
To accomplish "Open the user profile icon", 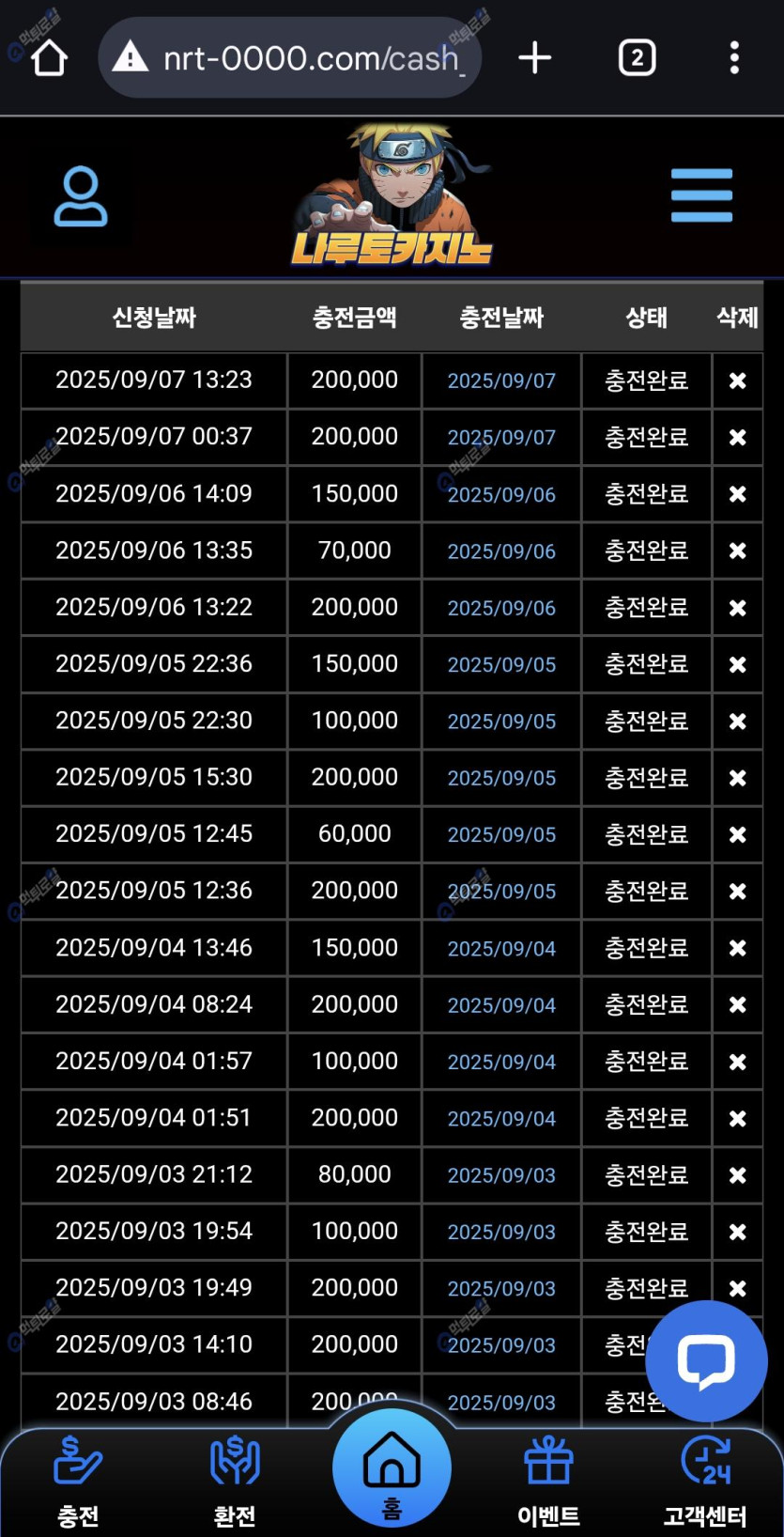I will click(x=81, y=196).
